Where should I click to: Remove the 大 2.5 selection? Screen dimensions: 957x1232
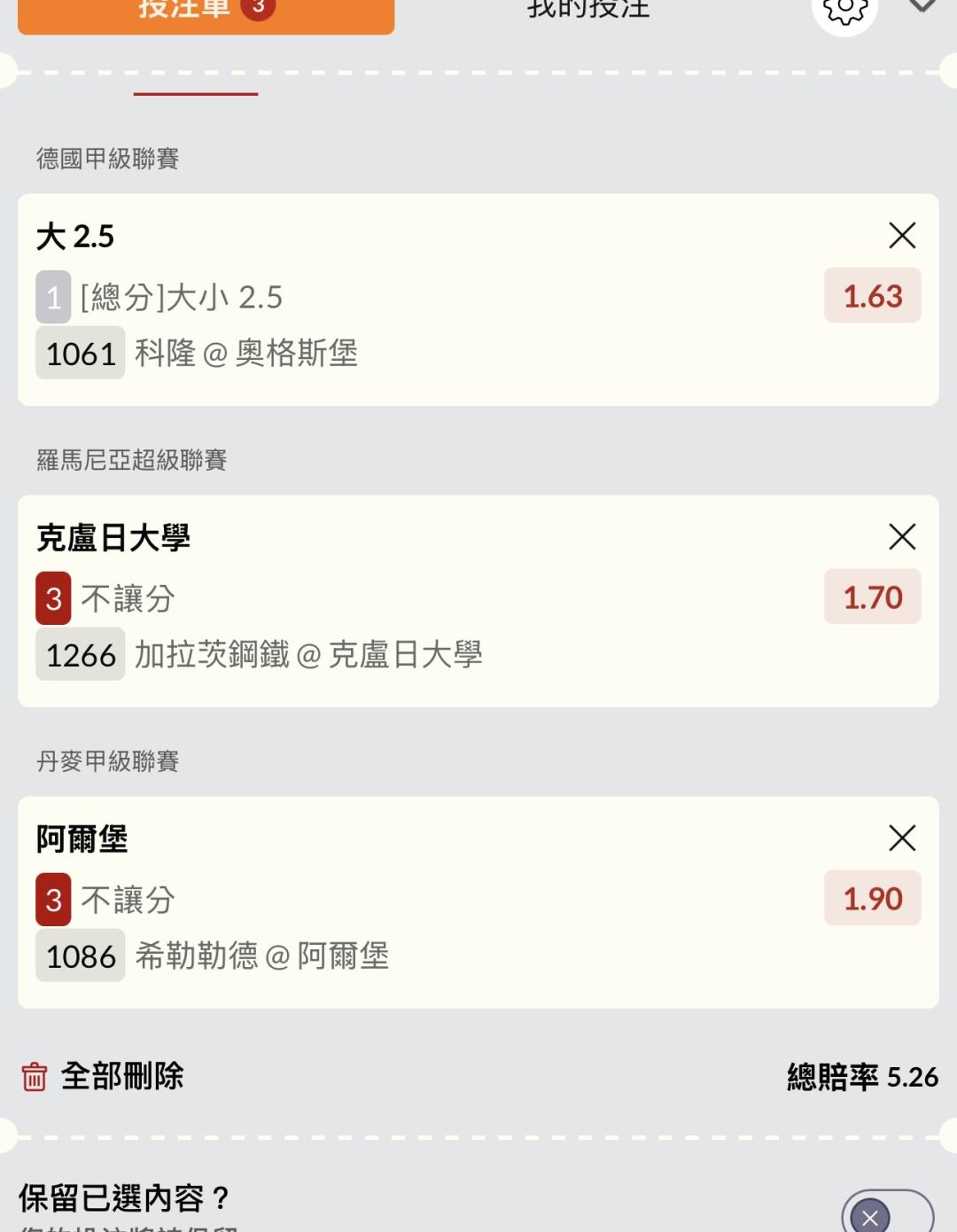(902, 236)
